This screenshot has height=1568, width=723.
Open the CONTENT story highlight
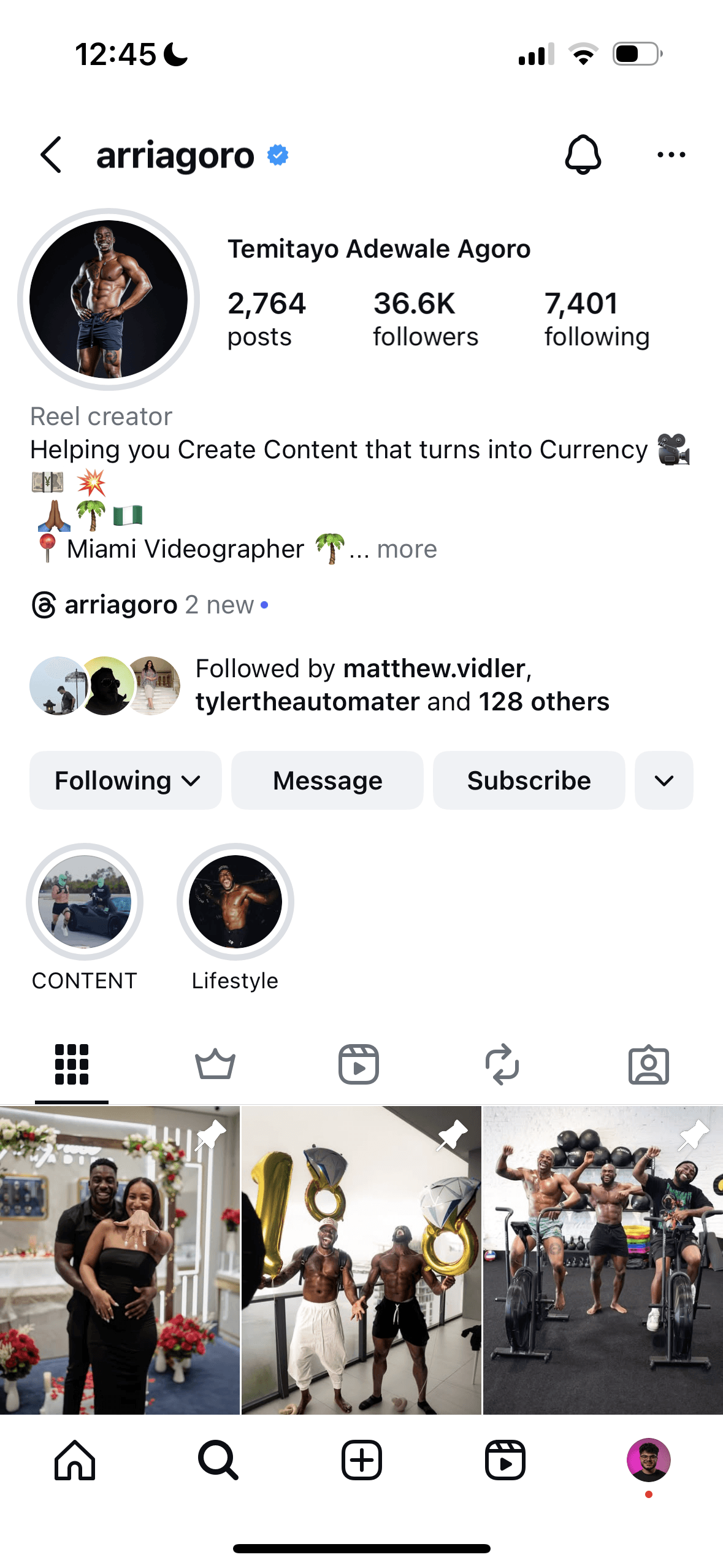click(x=85, y=902)
